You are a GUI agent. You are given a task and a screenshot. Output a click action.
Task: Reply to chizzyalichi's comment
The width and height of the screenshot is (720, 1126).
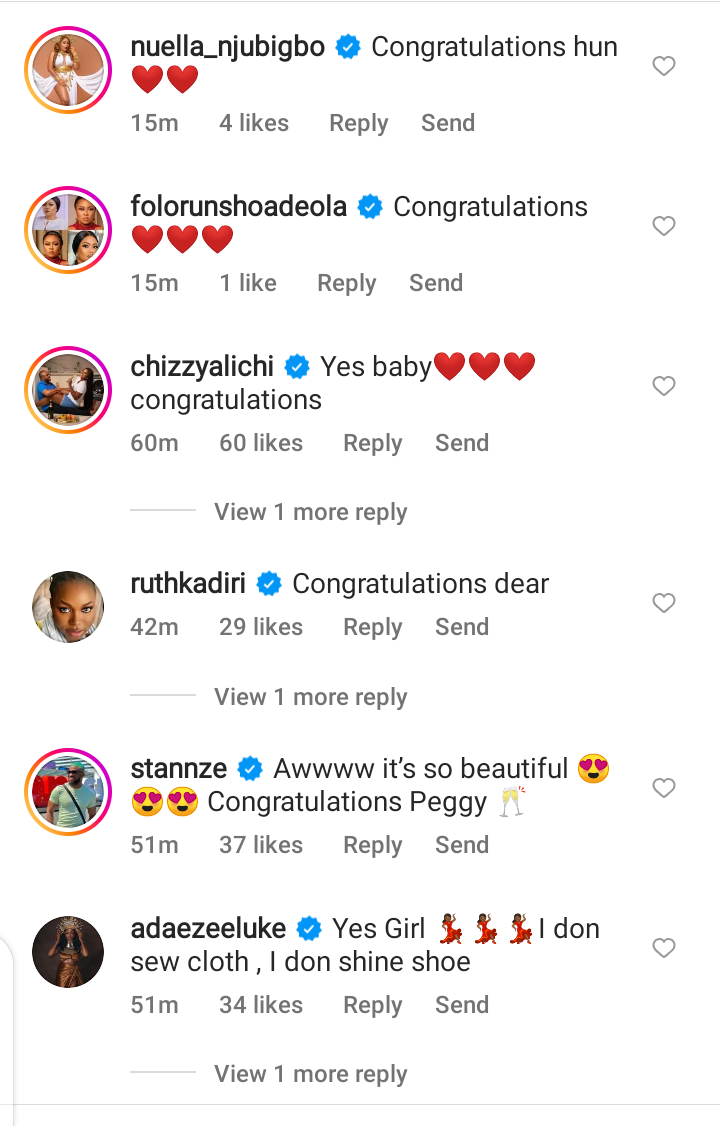(x=372, y=443)
